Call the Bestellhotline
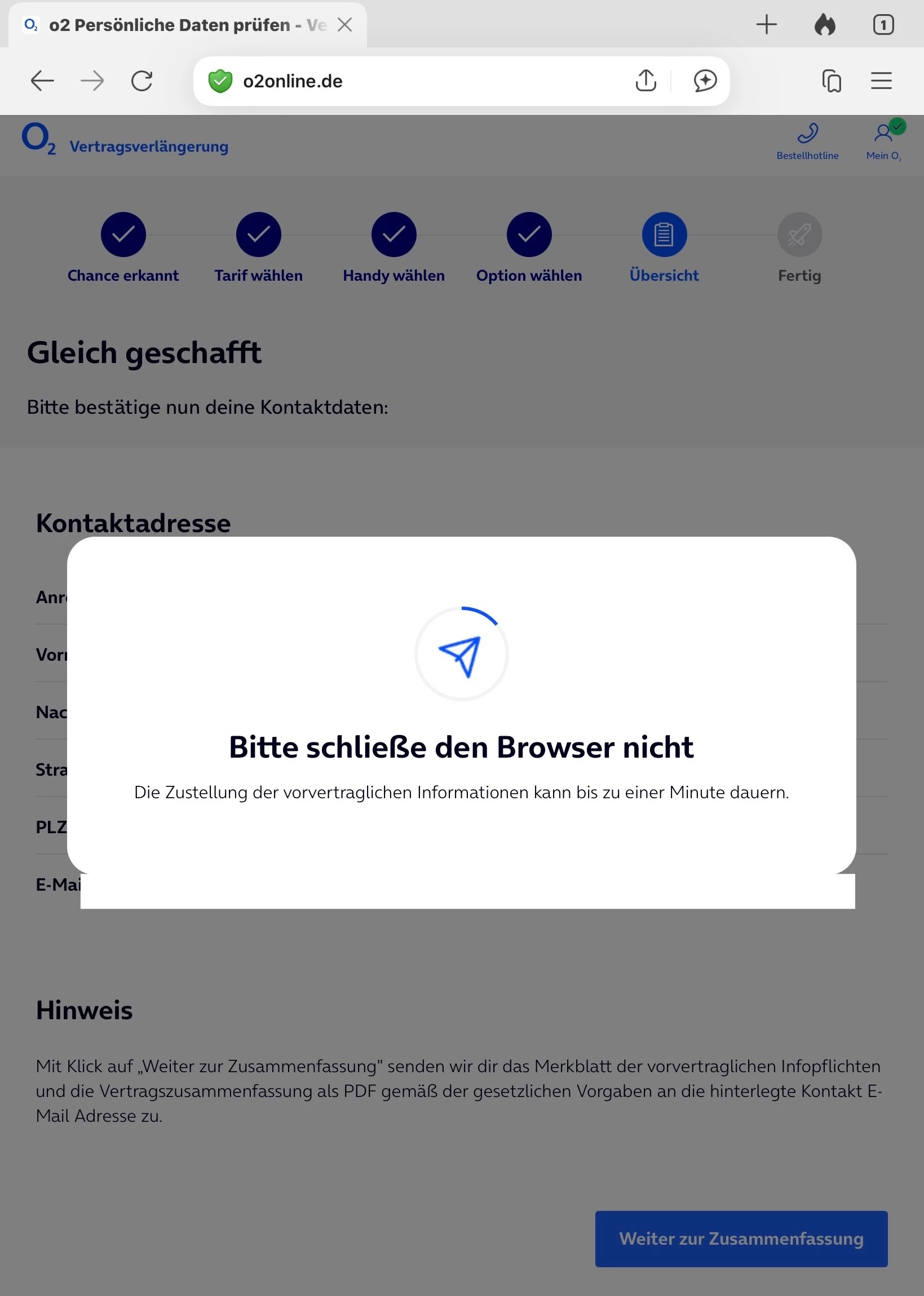The height and width of the screenshot is (1296, 924). click(x=807, y=141)
